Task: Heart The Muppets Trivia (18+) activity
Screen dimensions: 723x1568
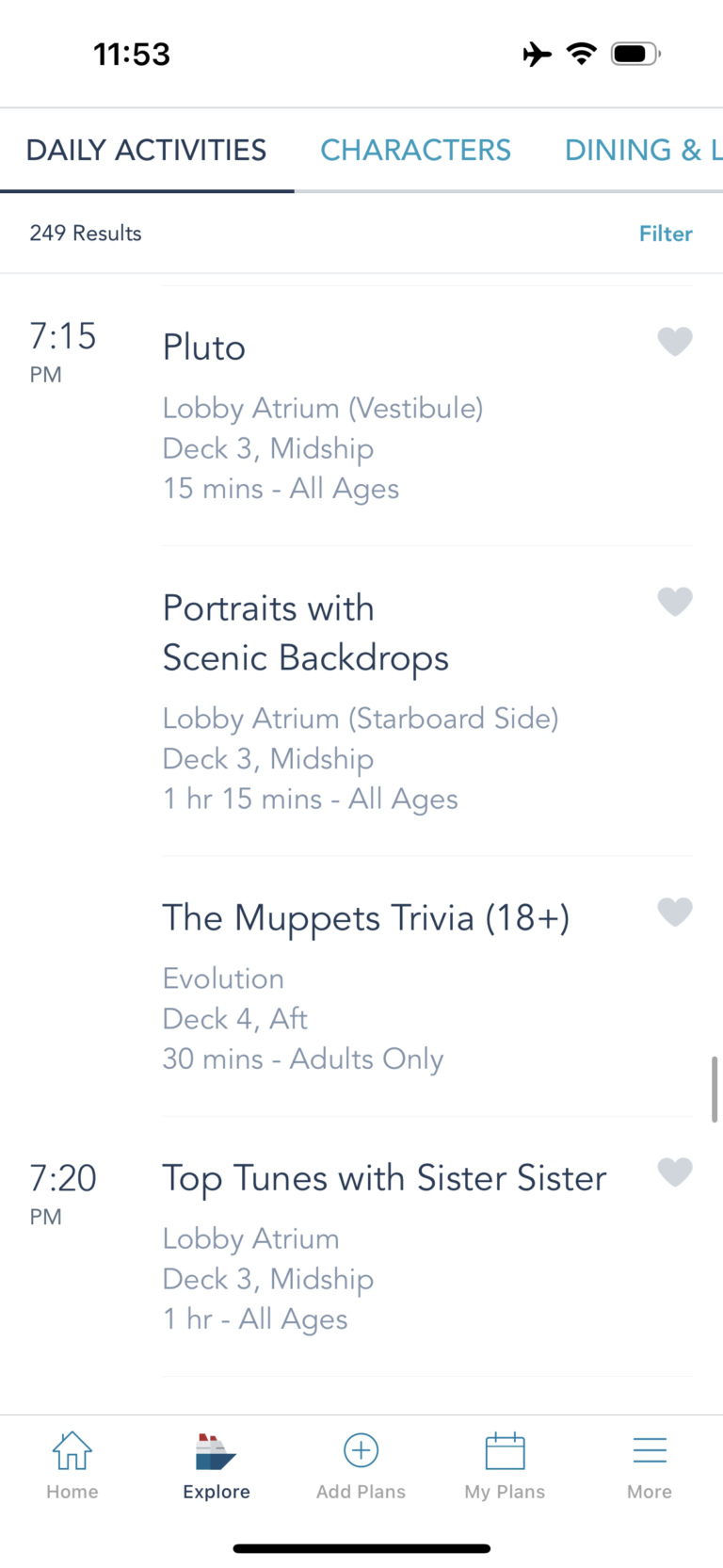Action: (674, 912)
